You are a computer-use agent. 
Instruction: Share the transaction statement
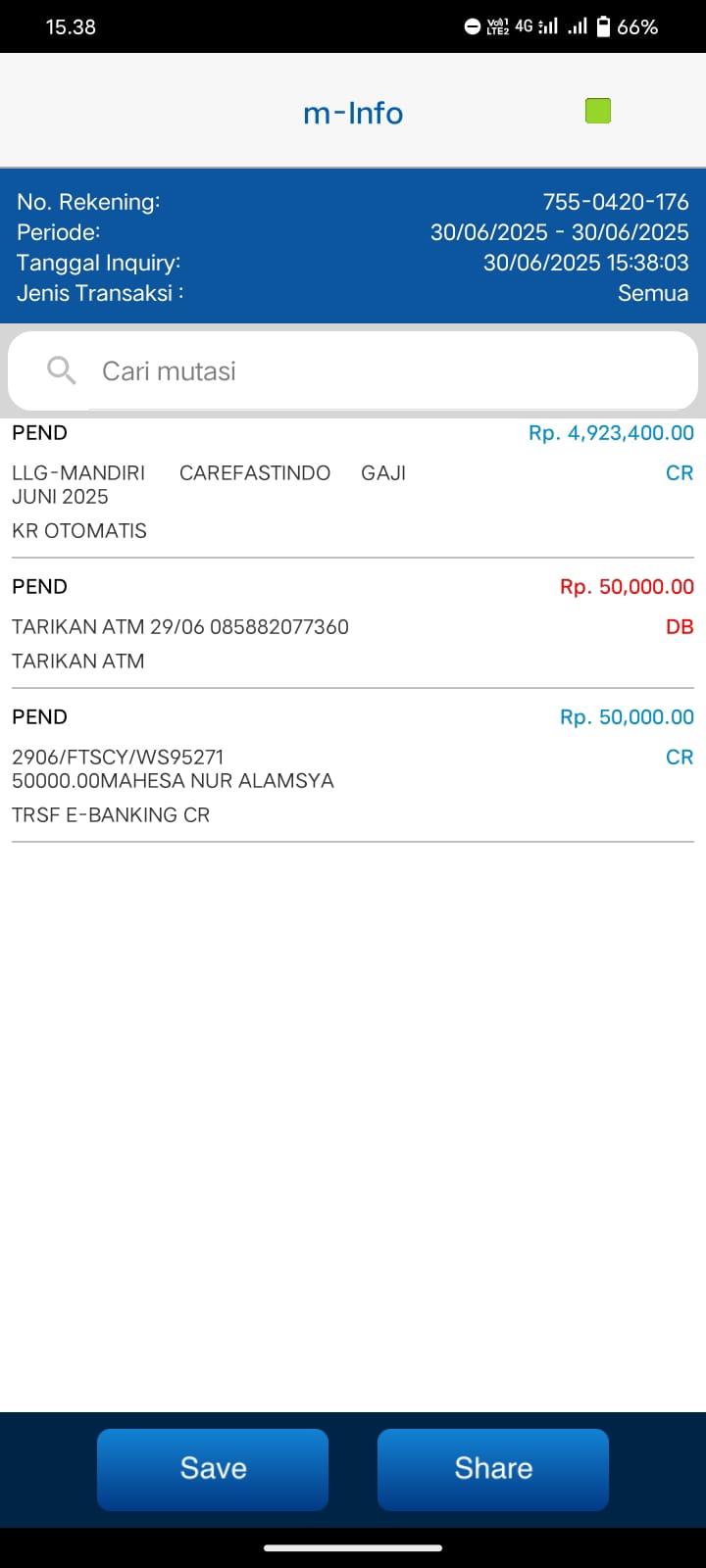click(493, 1469)
